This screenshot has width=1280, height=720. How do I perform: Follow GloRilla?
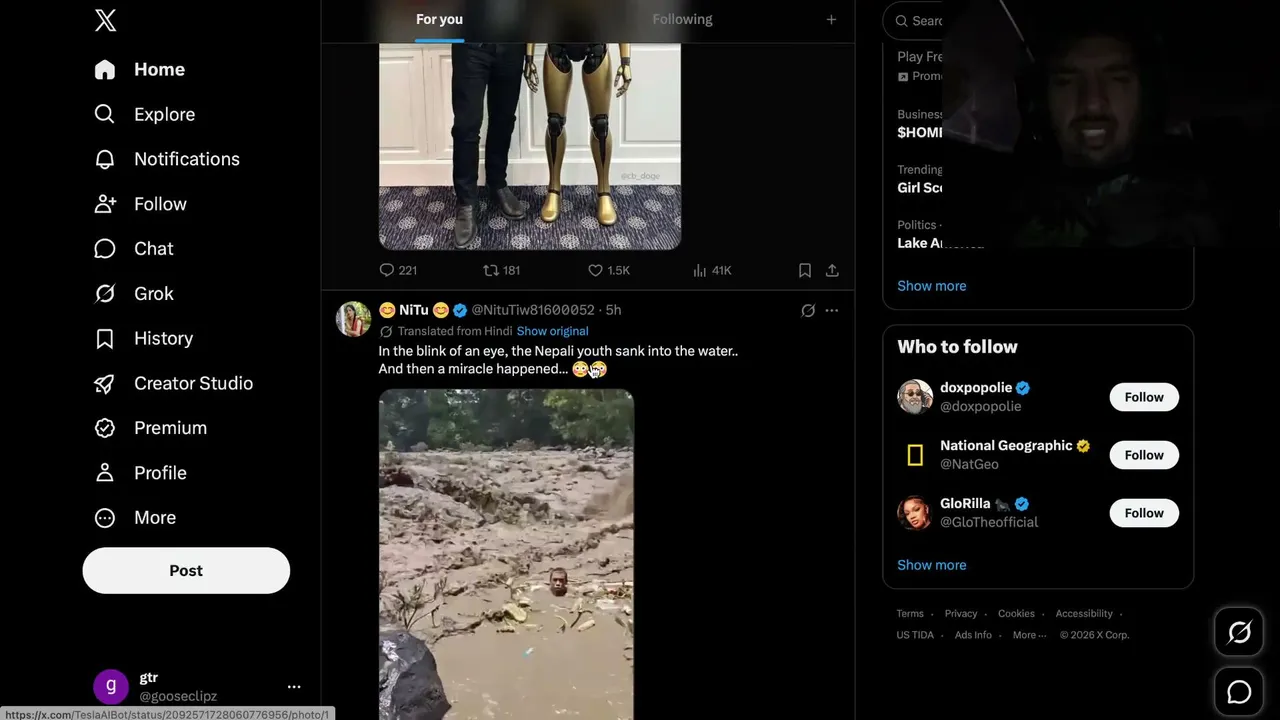click(1144, 513)
